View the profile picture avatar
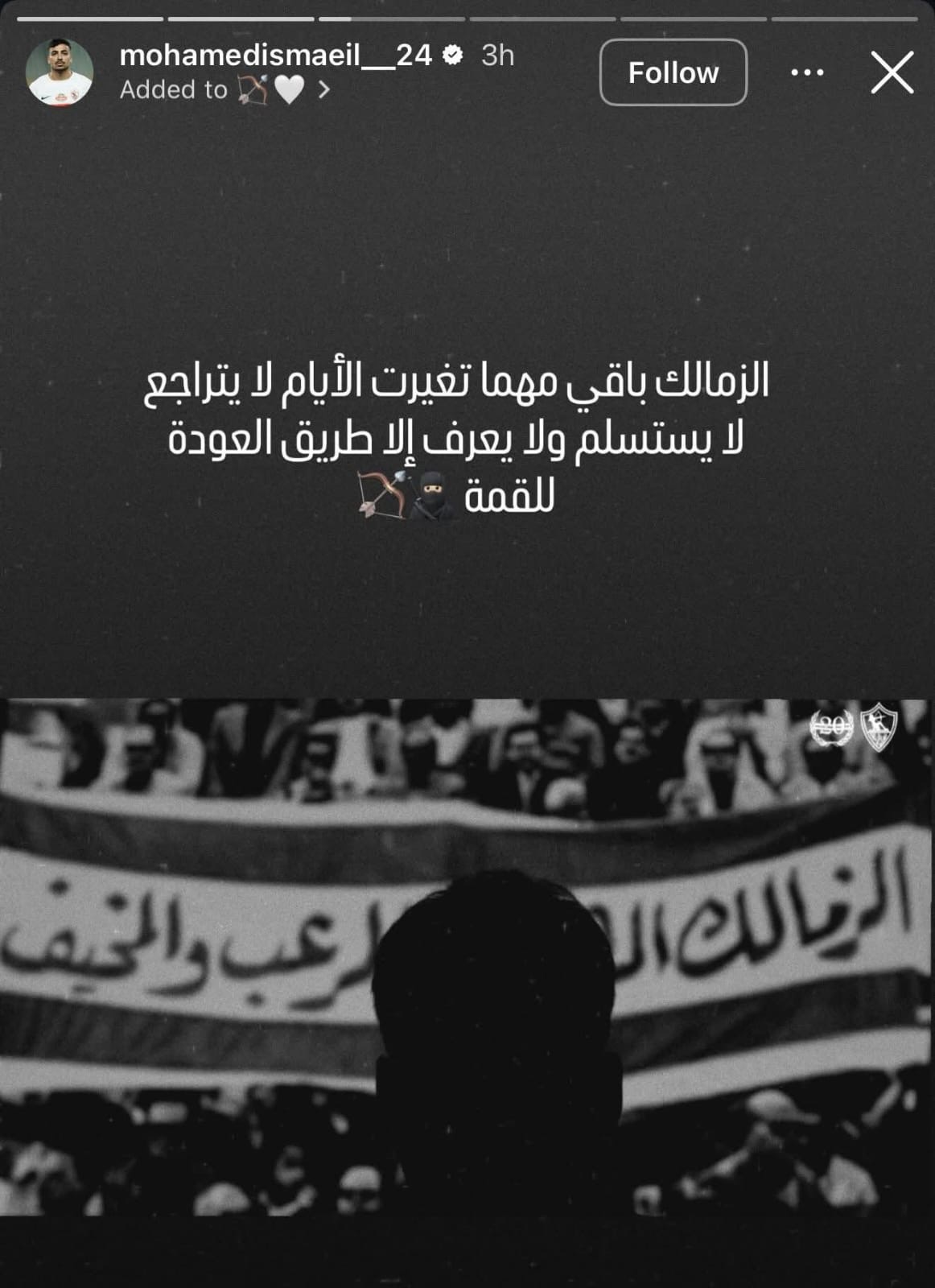The image size is (935, 1288). tap(60, 71)
